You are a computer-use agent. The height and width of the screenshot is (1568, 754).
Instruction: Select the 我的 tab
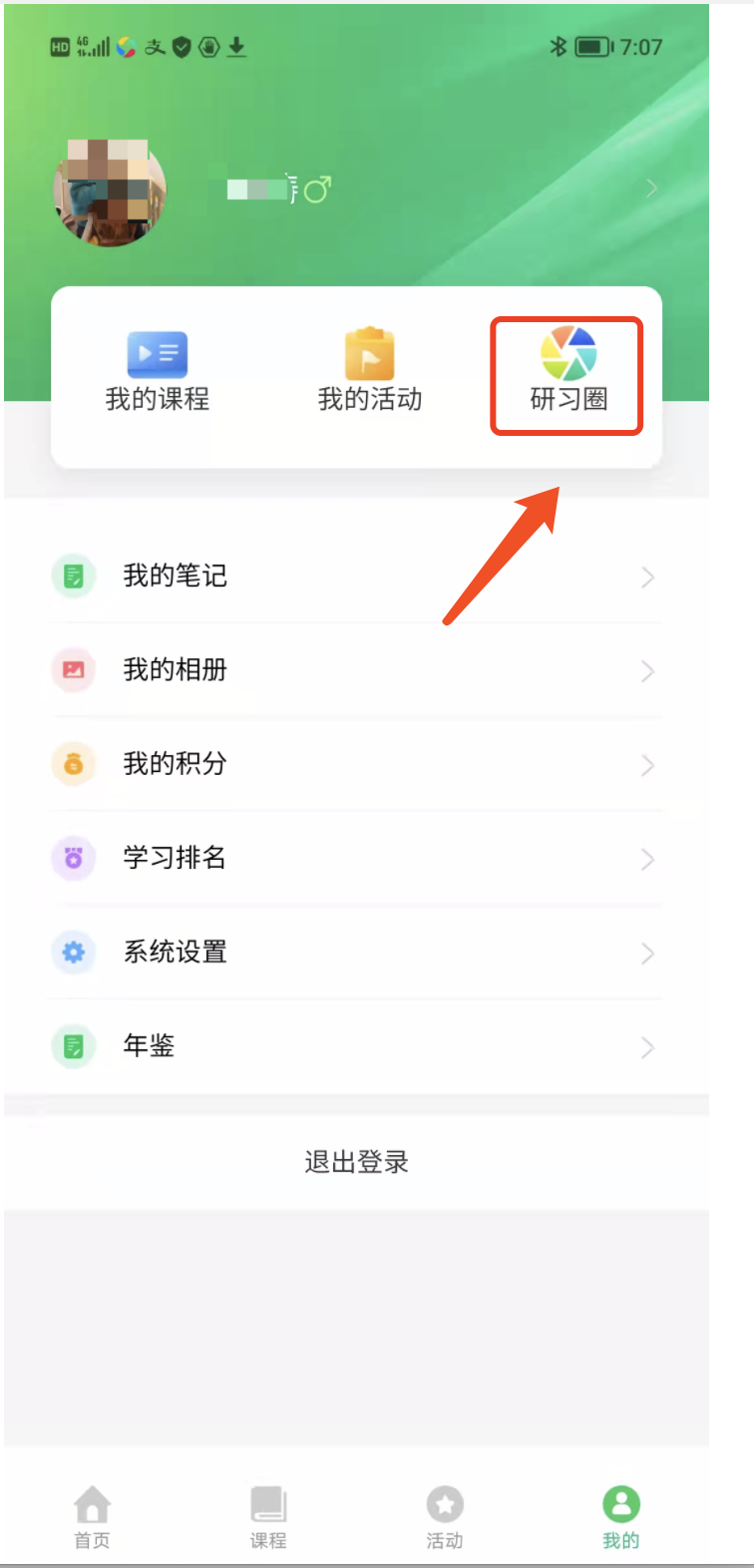pyautogui.click(x=620, y=1516)
